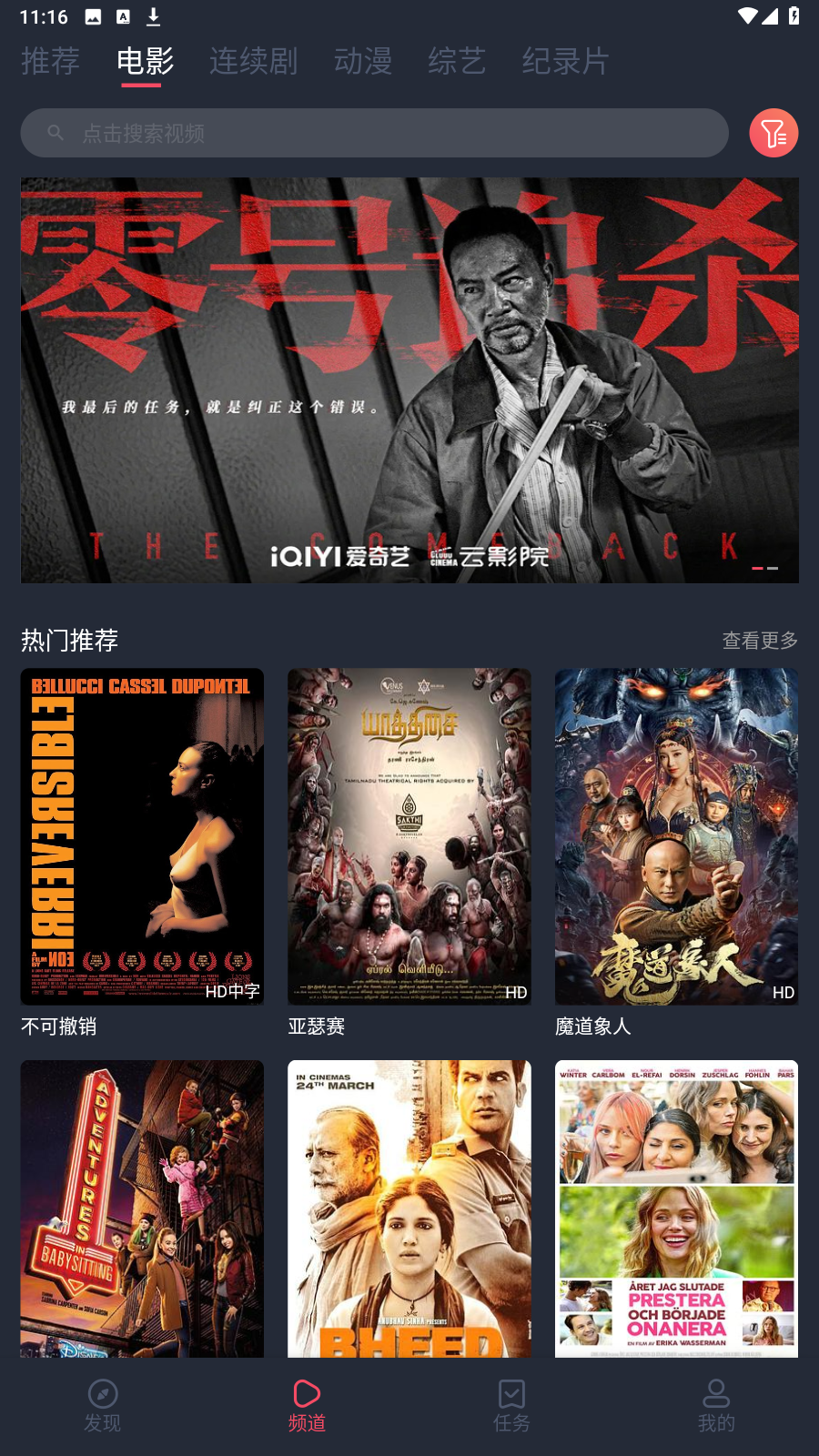
Task: Select the 频道 bottom tab
Action: 307,1406
